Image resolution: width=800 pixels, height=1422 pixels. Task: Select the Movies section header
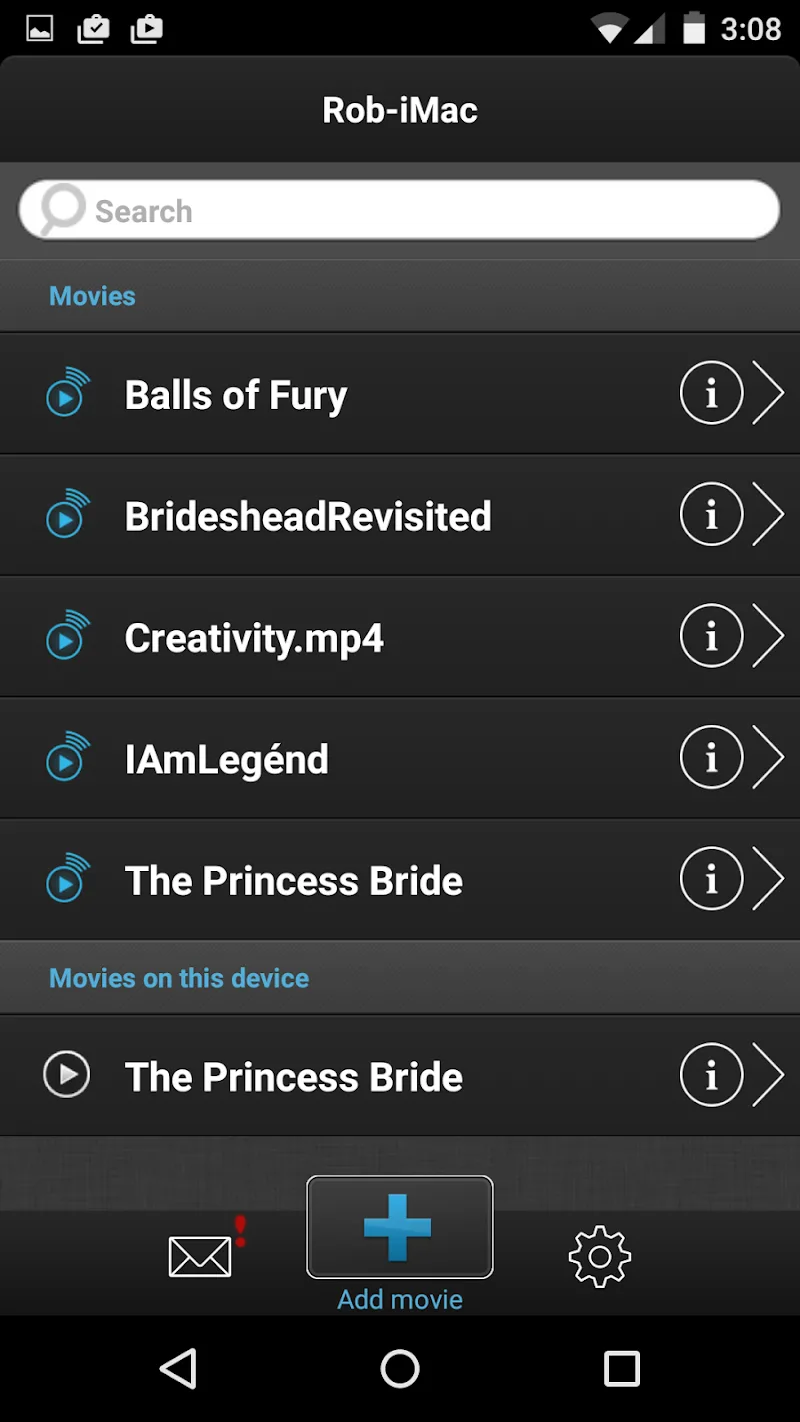(x=92, y=295)
